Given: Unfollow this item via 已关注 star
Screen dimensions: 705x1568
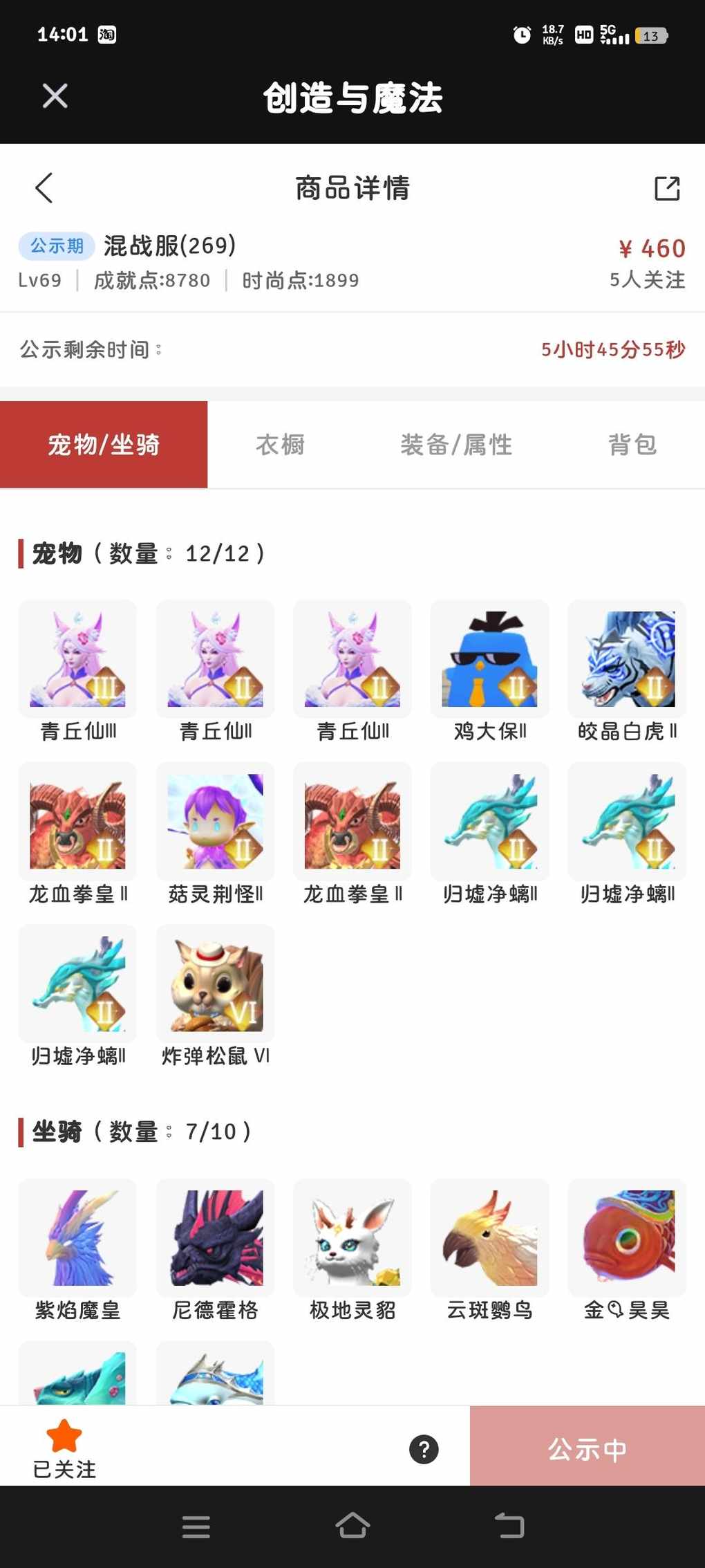Looking at the screenshot, I should pyautogui.click(x=64, y=1448).
